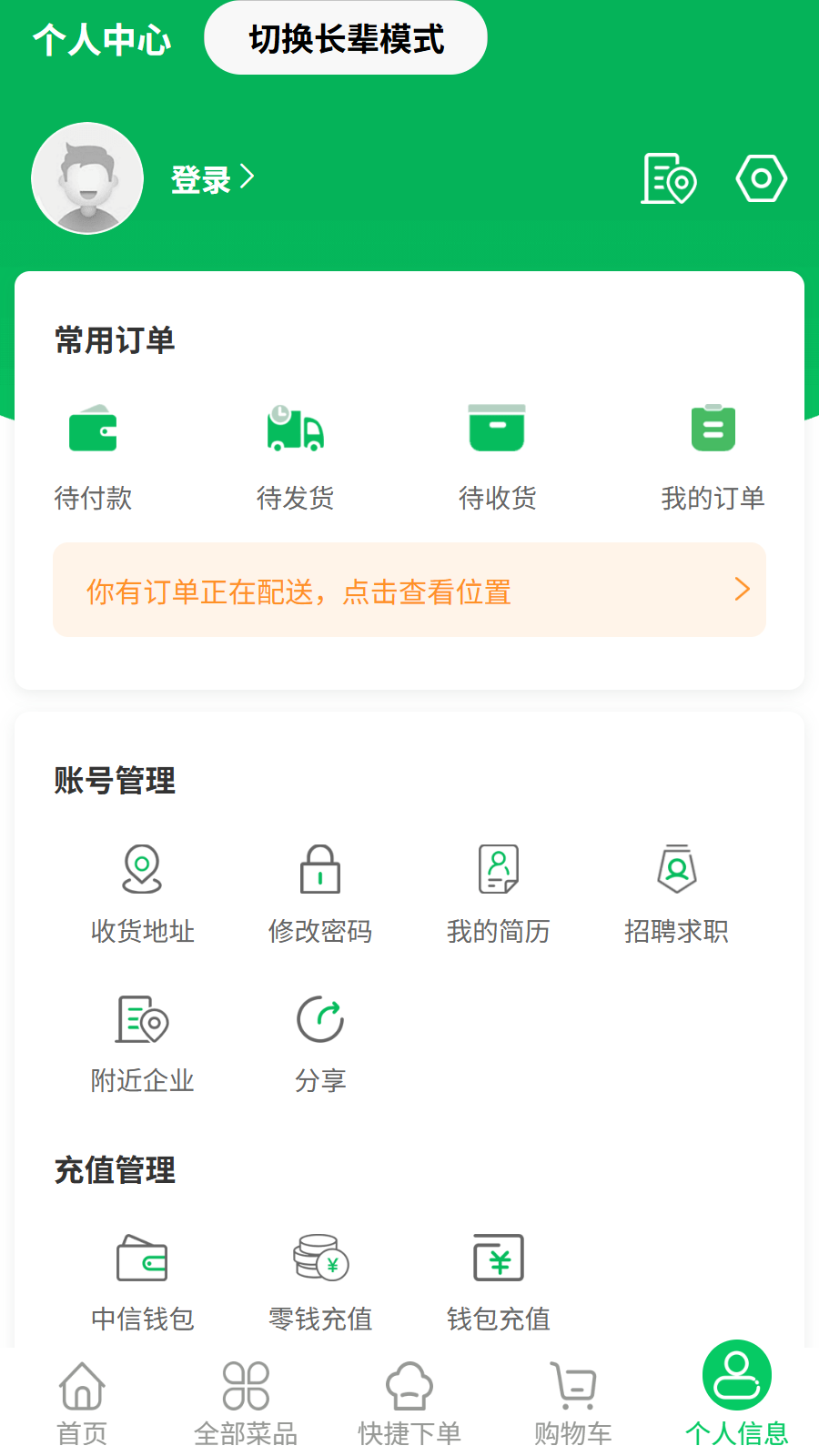Select the 待发货 awaiting shipment icon
Viewport: 819px width, 1456px height.
click(x=295, y=455)
